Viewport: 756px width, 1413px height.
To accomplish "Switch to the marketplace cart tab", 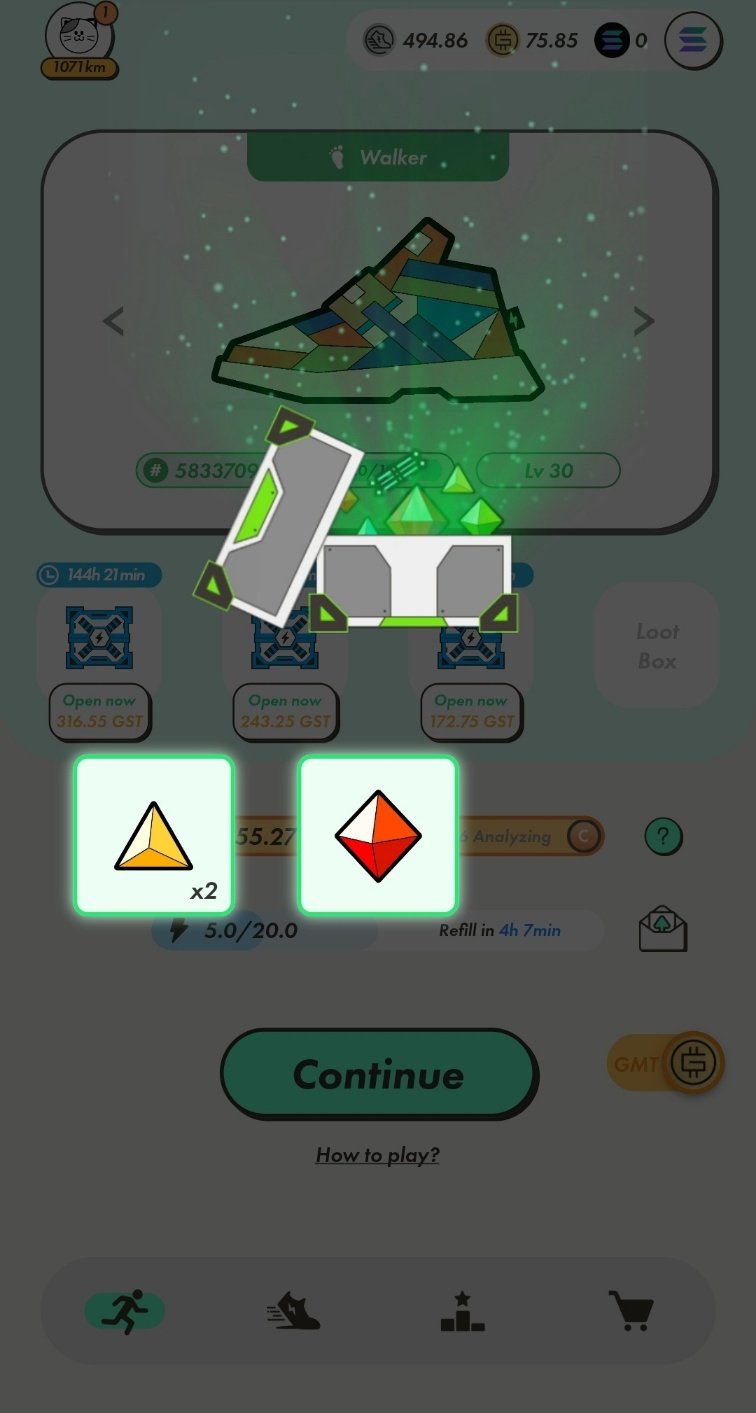I will coord(631,1310).
